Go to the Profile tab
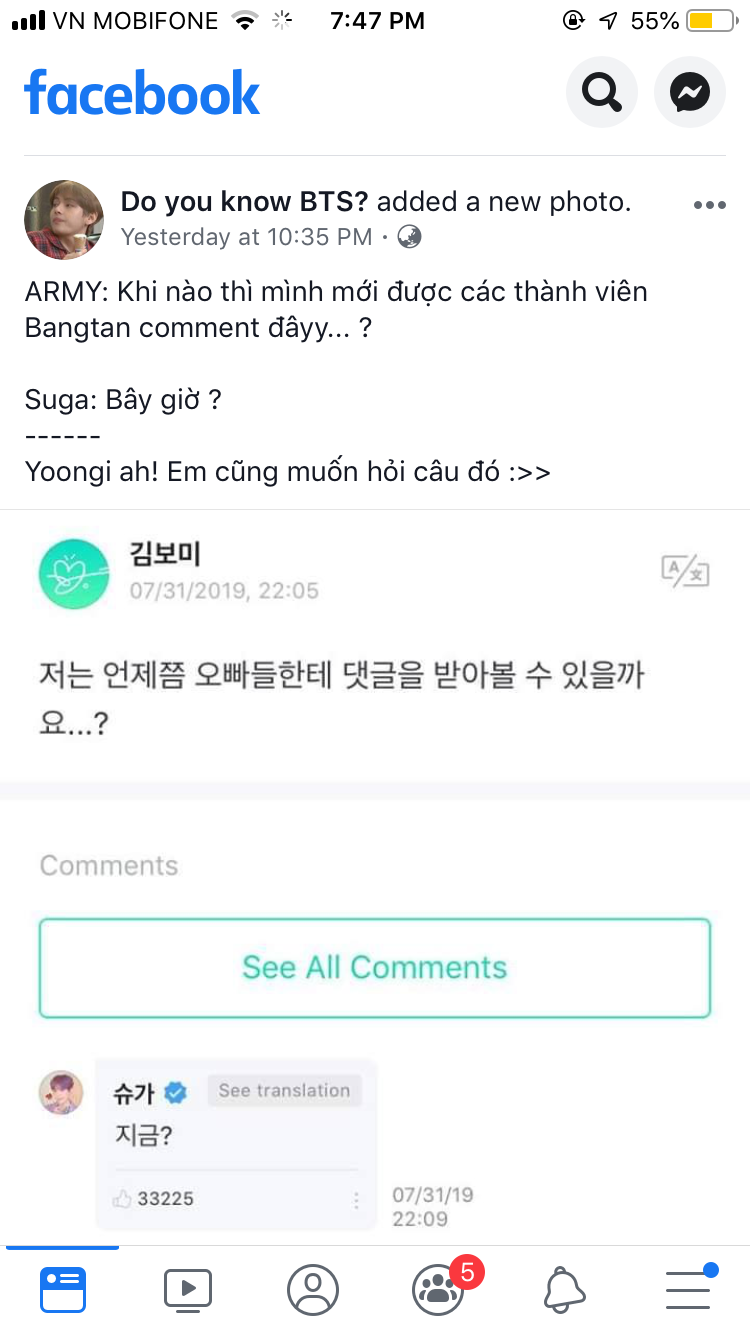750x1334 pixels. (x=313, y=1289)
